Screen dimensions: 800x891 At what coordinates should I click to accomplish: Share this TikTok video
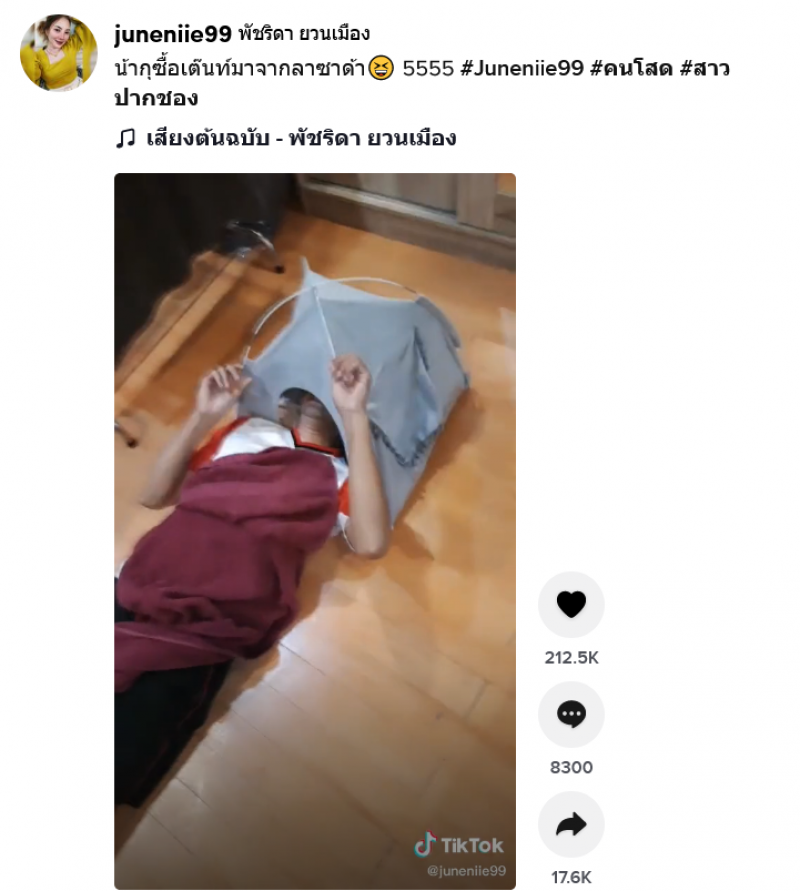point(571,824)
